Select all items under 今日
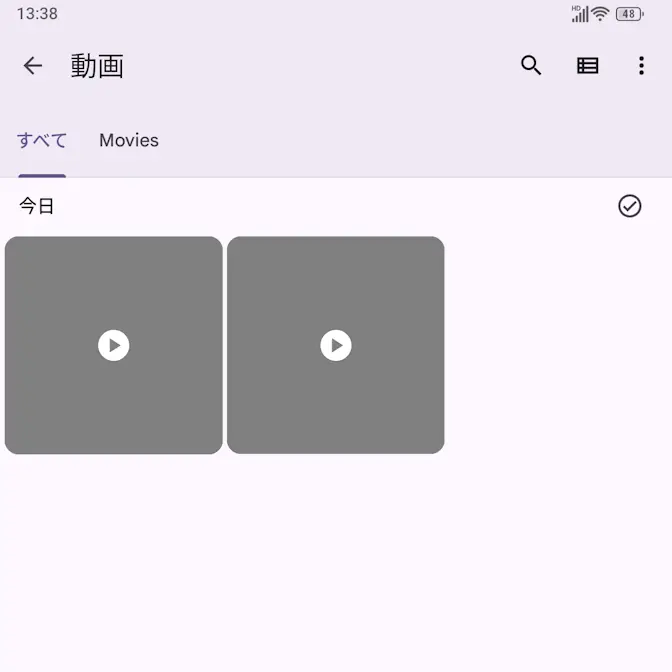 tap(629, 206)
